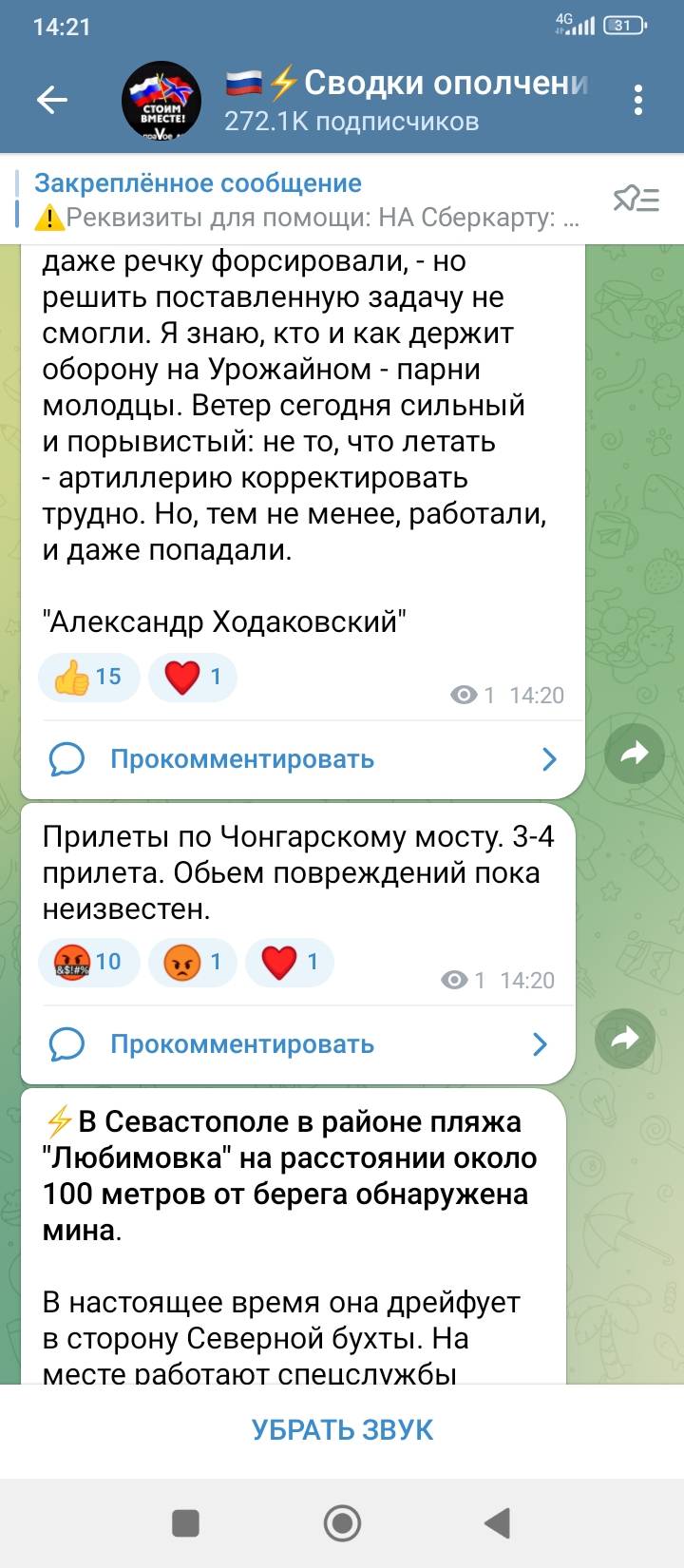Tap the angry-face reaction on Чонгарский post

click(x=192, y=962)
